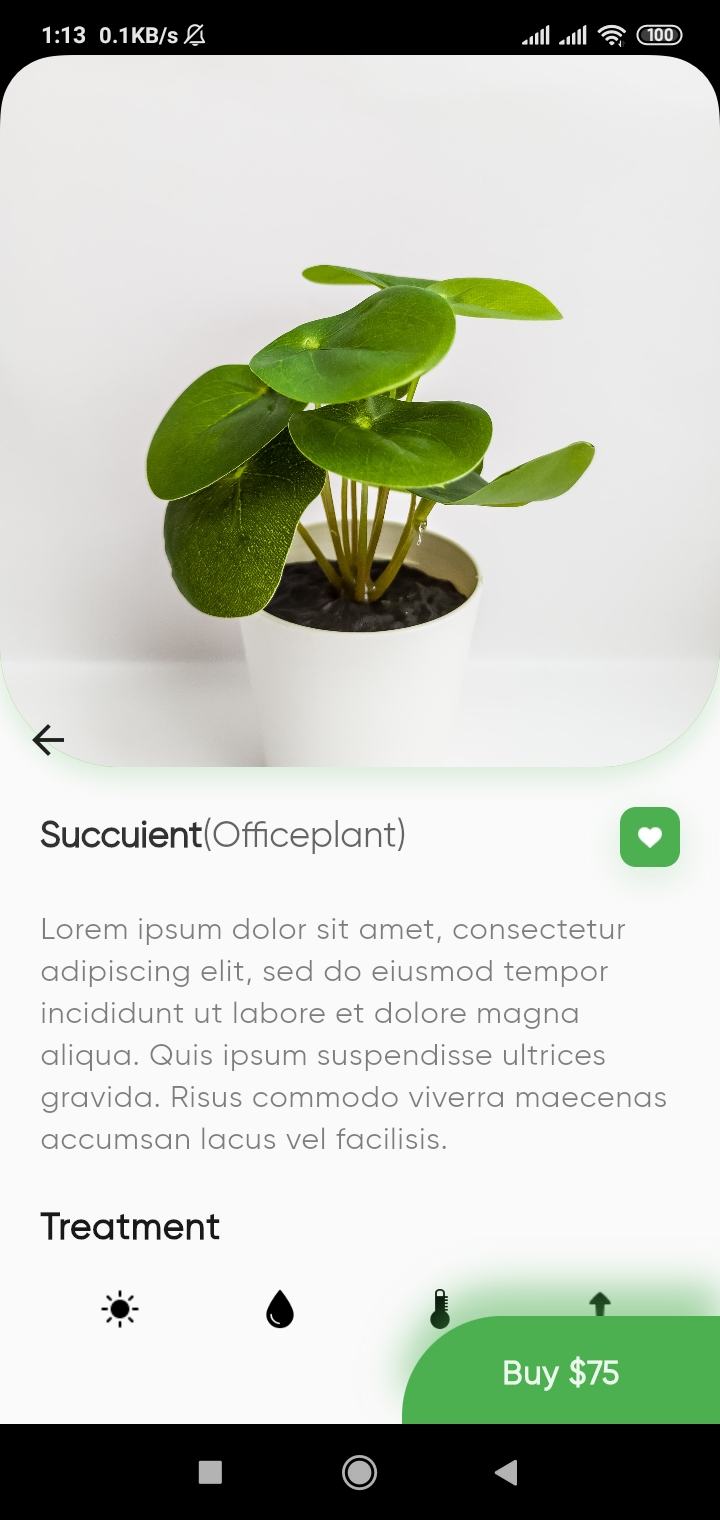Enable favorite status for this officeplant
The width and height of the screenshot is (720, 1520).
649,837
